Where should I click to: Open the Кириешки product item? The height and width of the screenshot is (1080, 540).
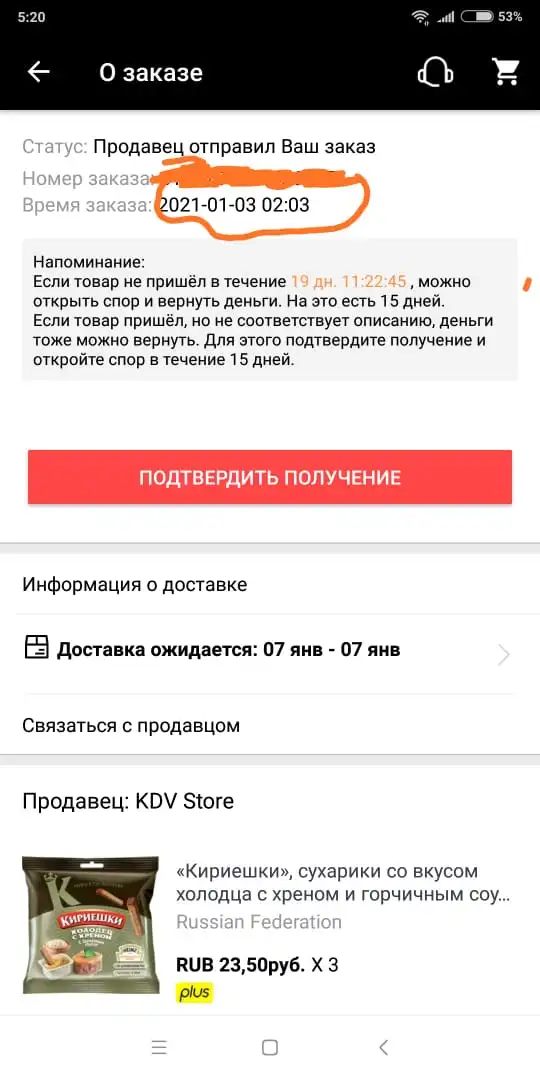pyautogui.click(x=270, y=925)
